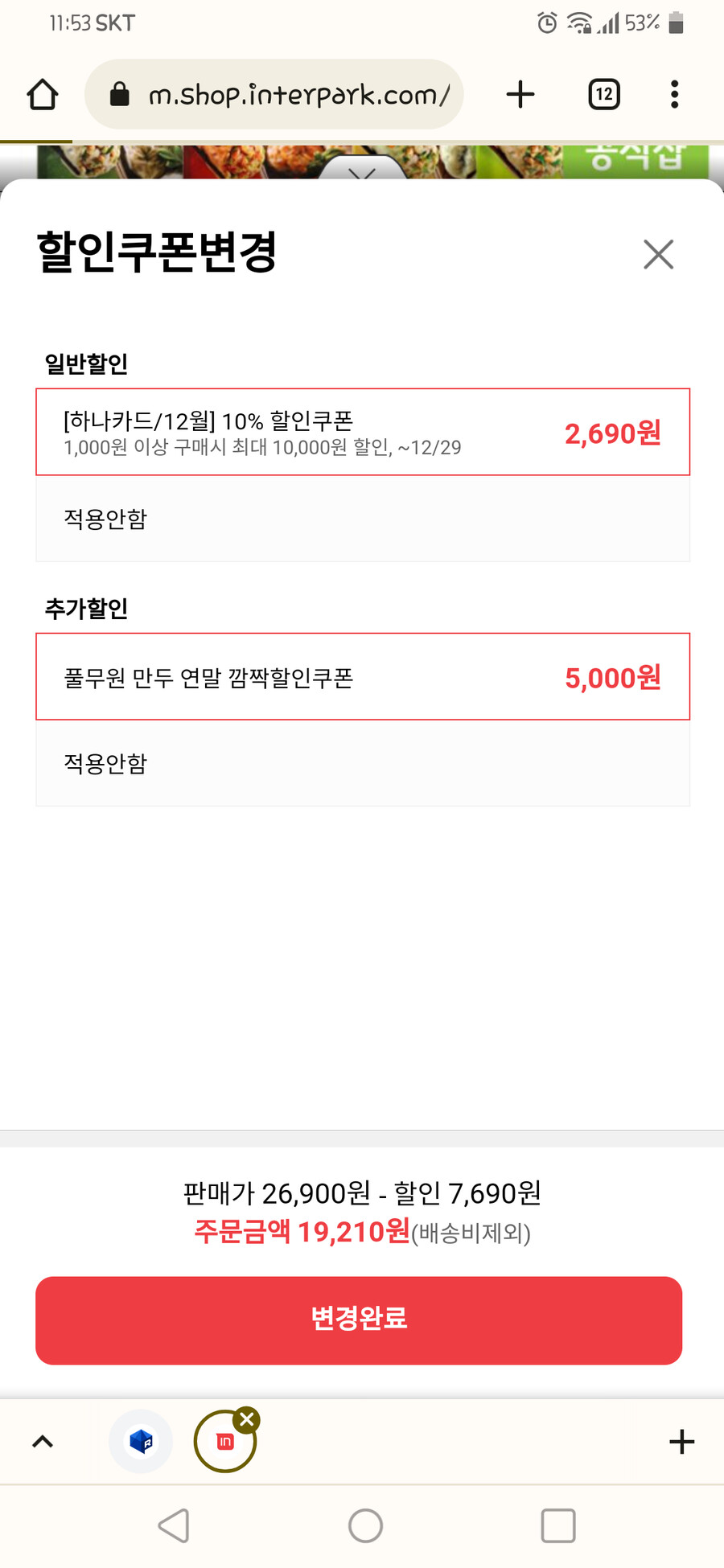
Task: Open a new browser tab with the plus icon
Action: 520,94
